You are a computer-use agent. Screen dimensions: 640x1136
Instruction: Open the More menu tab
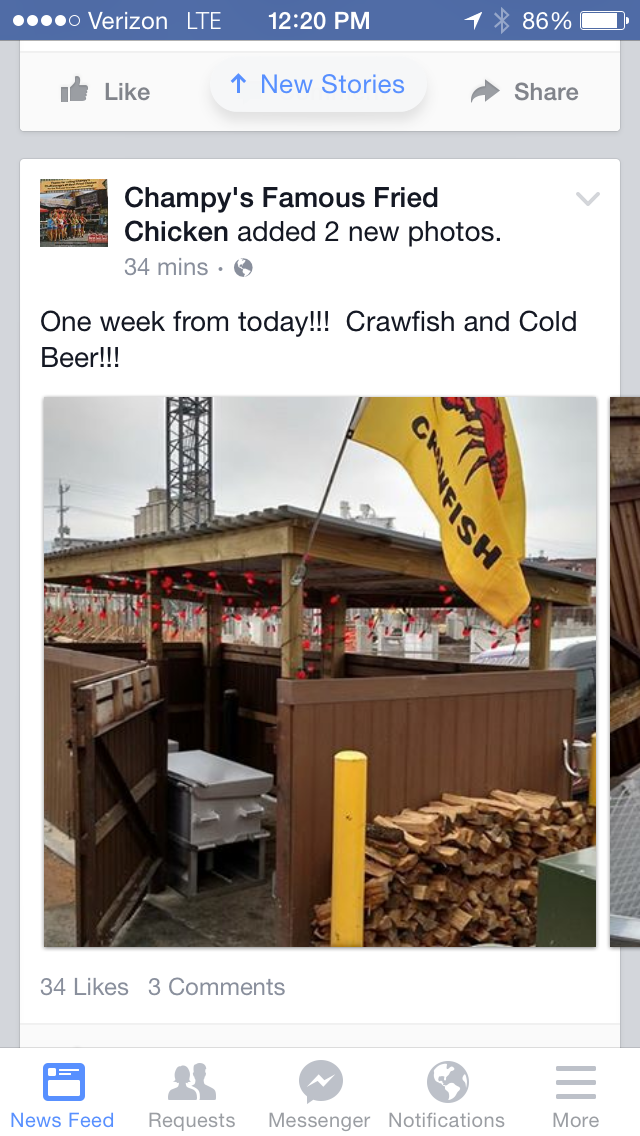[575, 1095]
